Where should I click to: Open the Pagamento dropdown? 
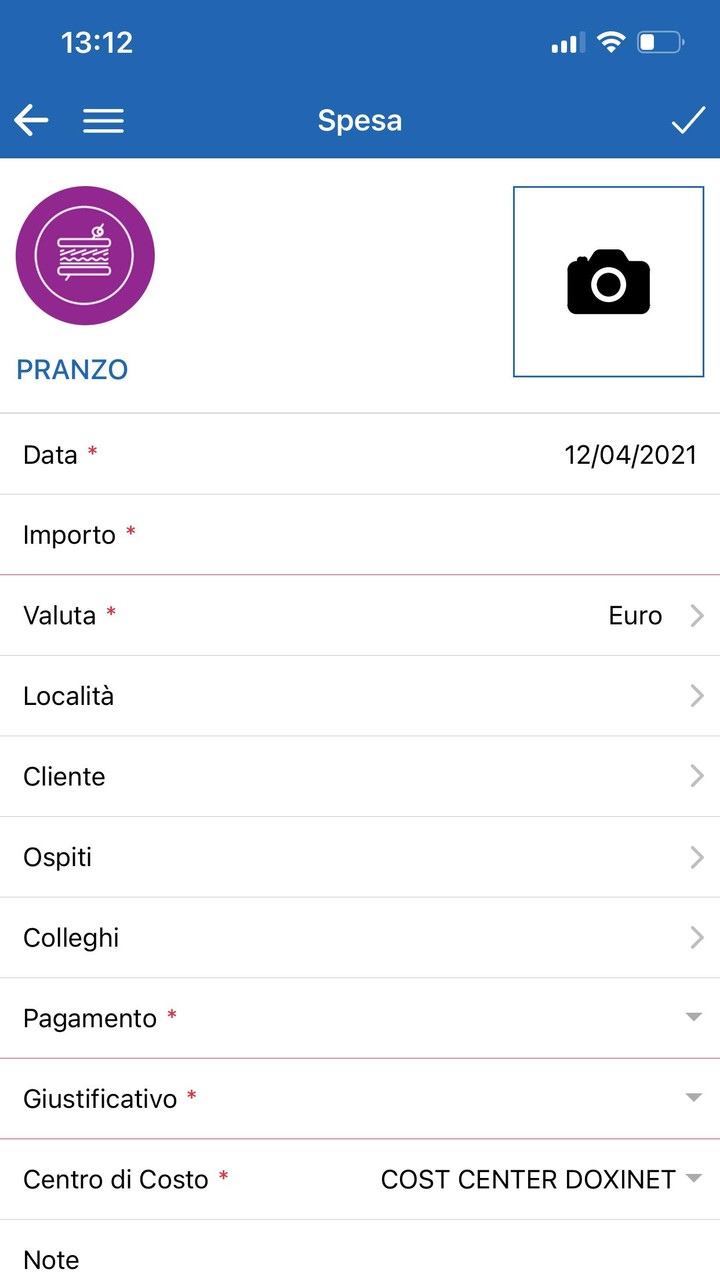point(360,1017)
